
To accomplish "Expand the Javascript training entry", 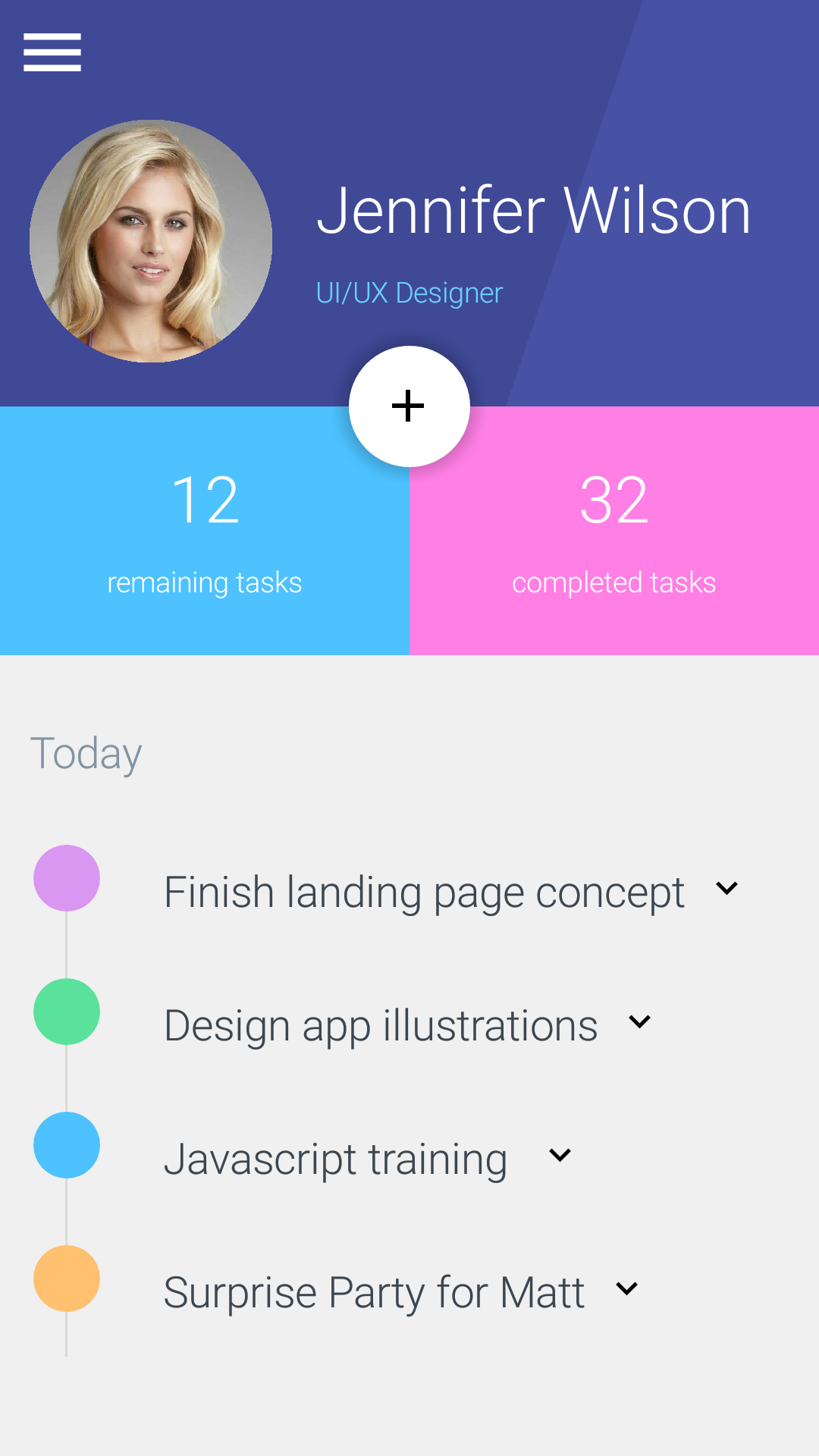I will tap(559, 1156).
